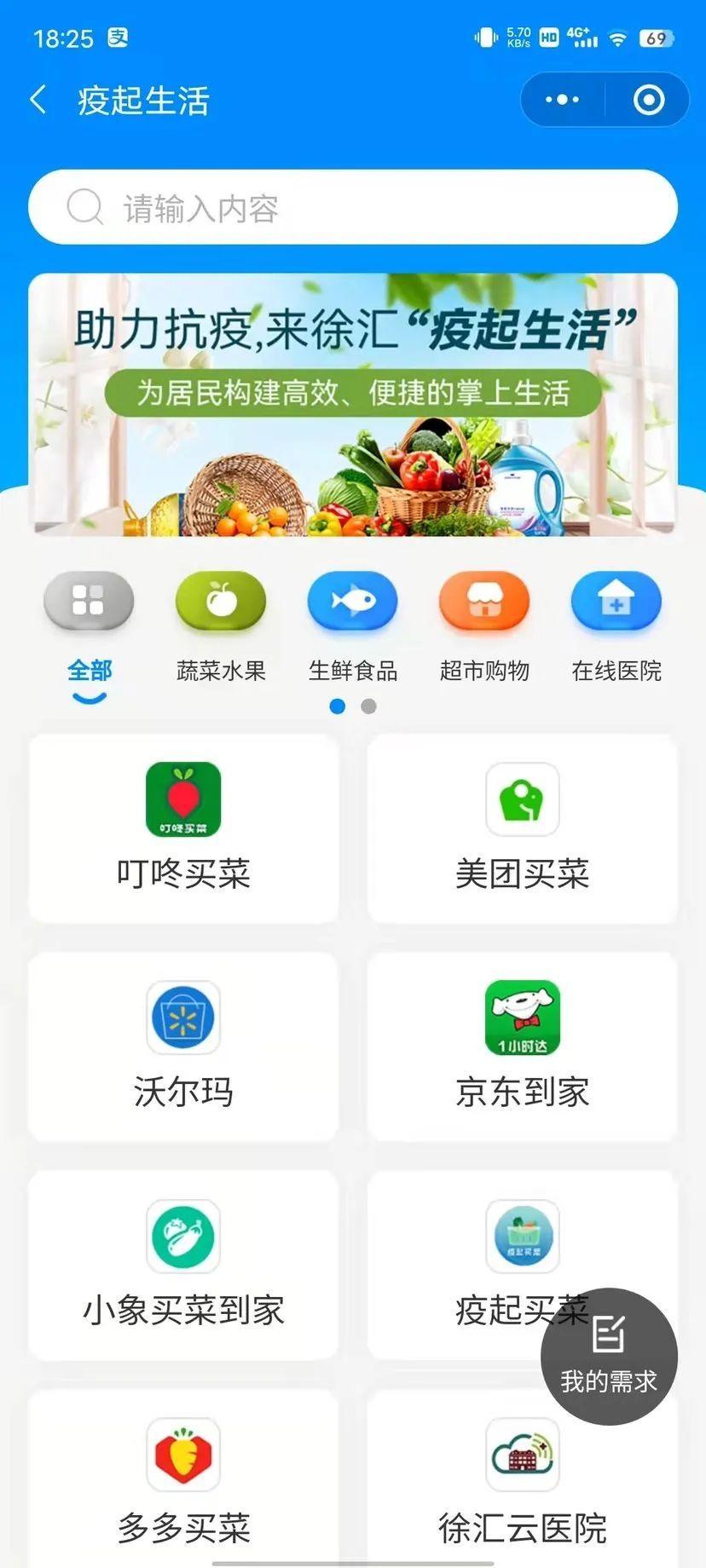This screenshot has width=706, height=1568.
Task: Open the mini program more options menu
Action: point(562,100)
